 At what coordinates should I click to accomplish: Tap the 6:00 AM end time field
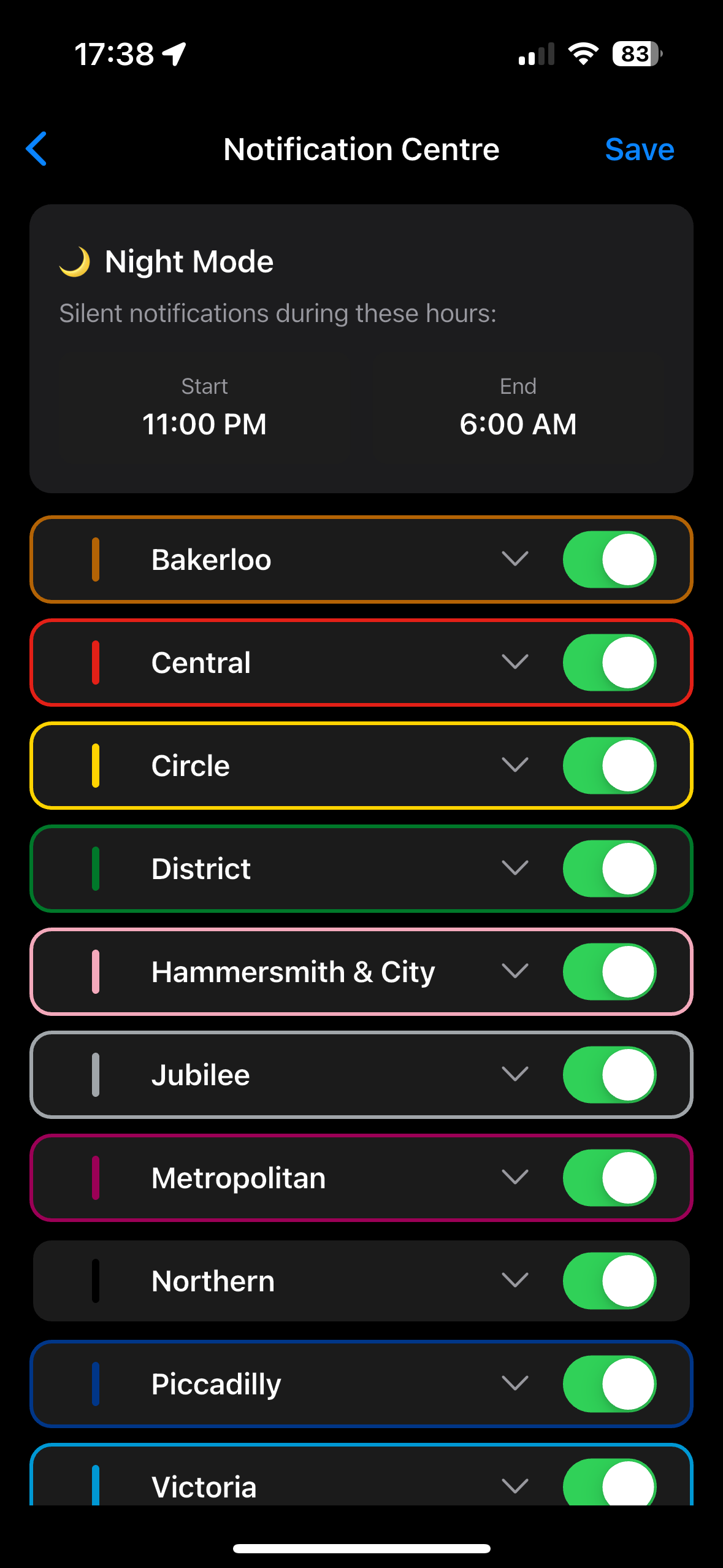coord(518,424)
